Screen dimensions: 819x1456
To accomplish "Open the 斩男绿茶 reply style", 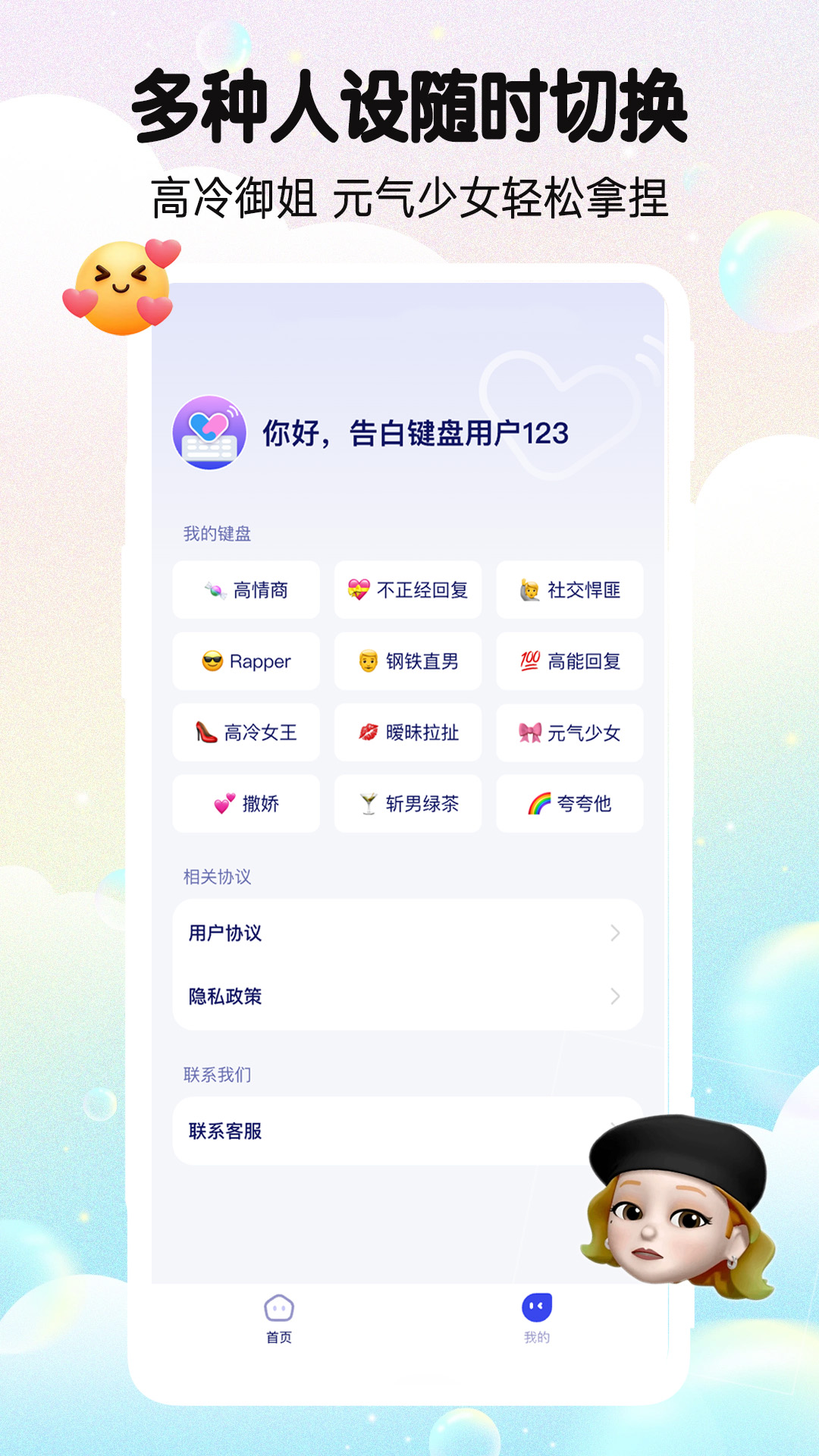I will 408,804.
